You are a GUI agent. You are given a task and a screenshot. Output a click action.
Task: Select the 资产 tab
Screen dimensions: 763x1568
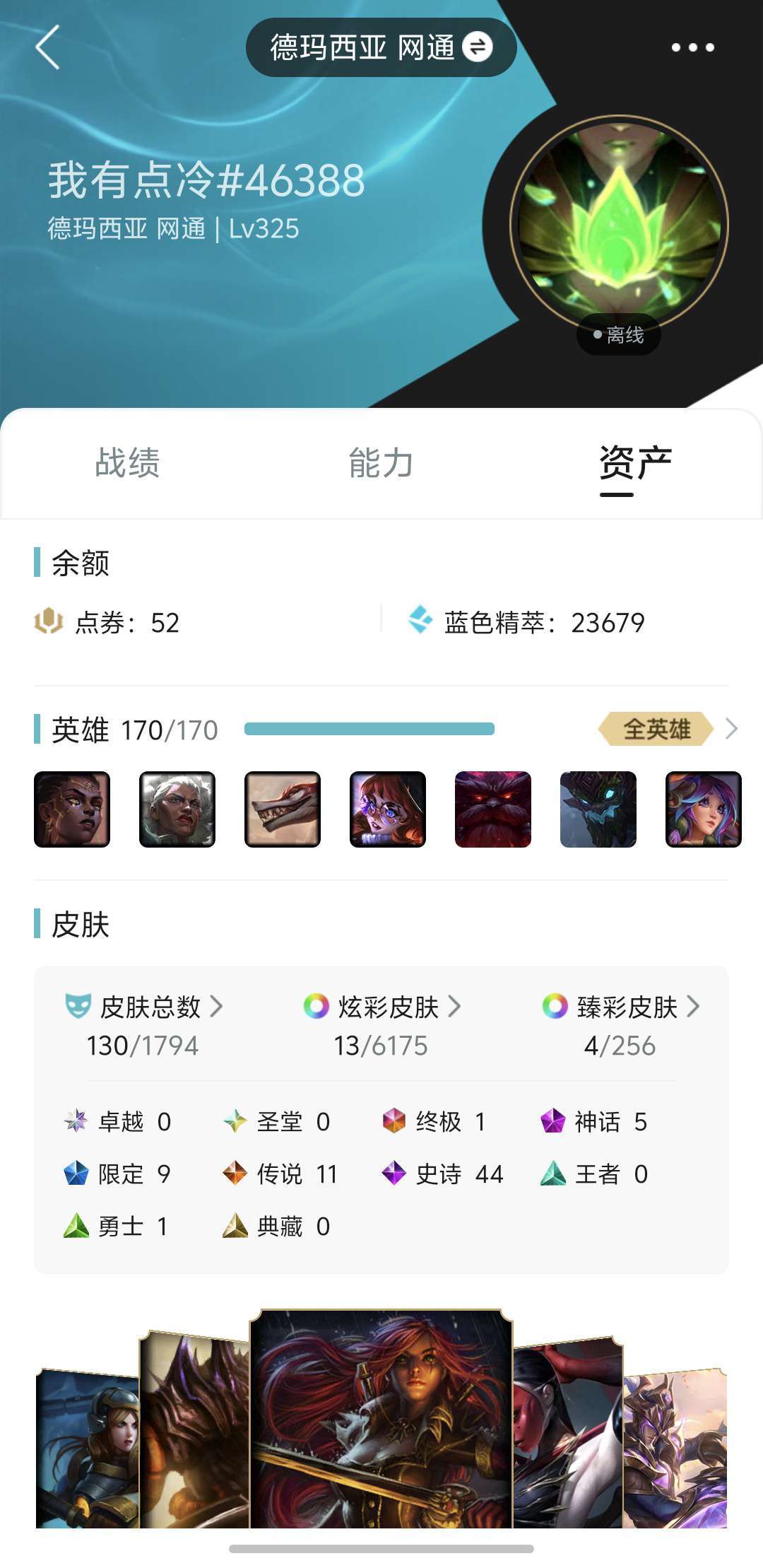(x=634, y=463)
